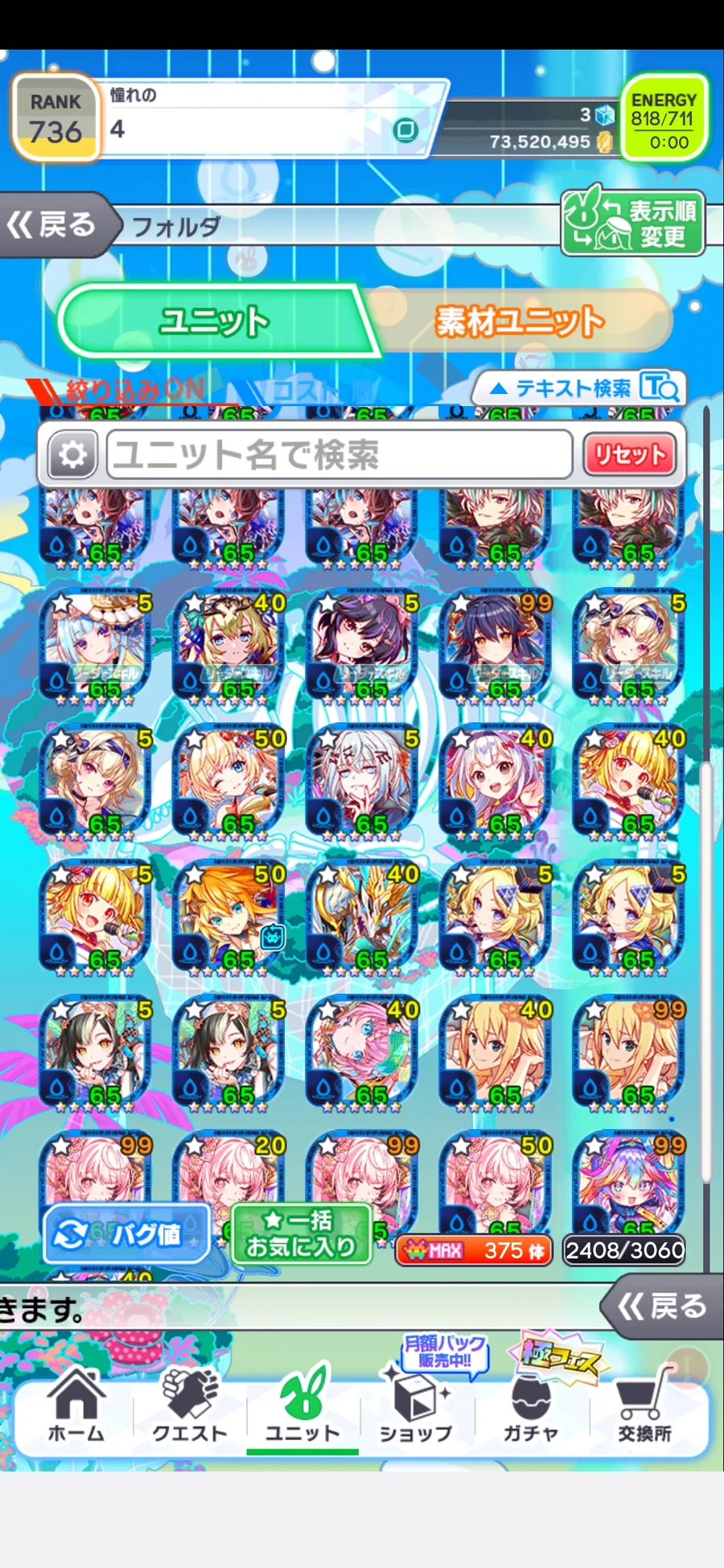Go to ホーム in bottom navigation
The height and width of the screenshot is (1568, 724).
[x=76, y=1409]
